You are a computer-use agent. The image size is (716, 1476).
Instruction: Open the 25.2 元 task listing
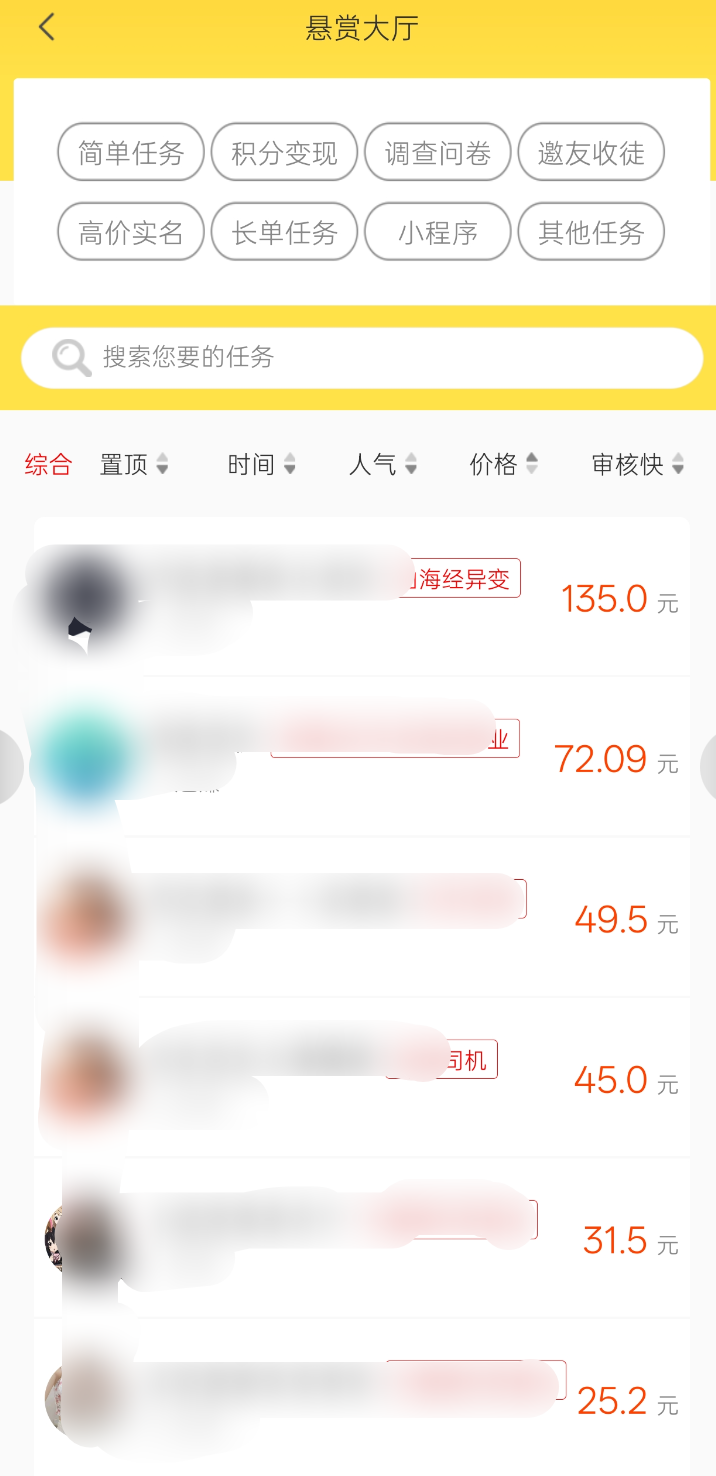point(362,1400)
